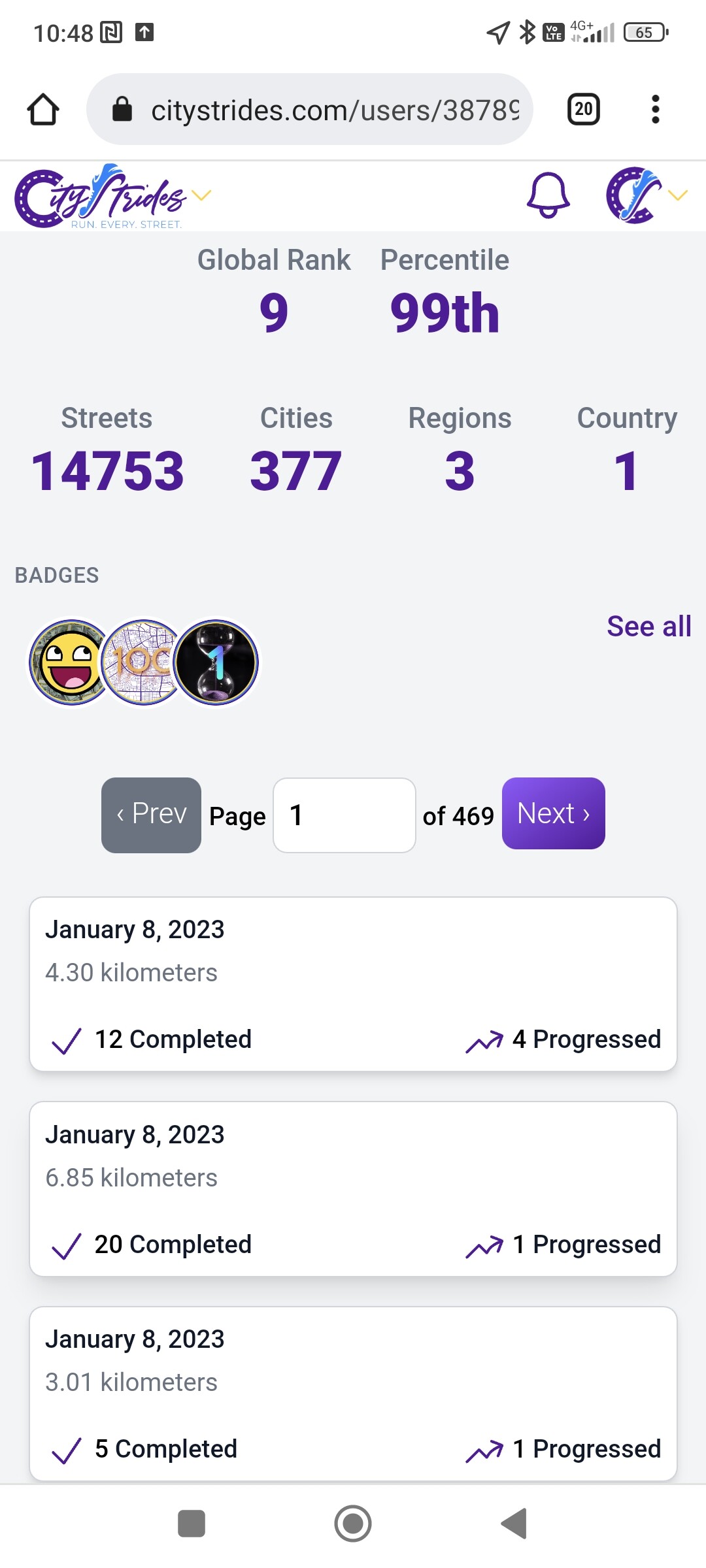
Task: Open the smiley face badge
Action: coord(69,662)
